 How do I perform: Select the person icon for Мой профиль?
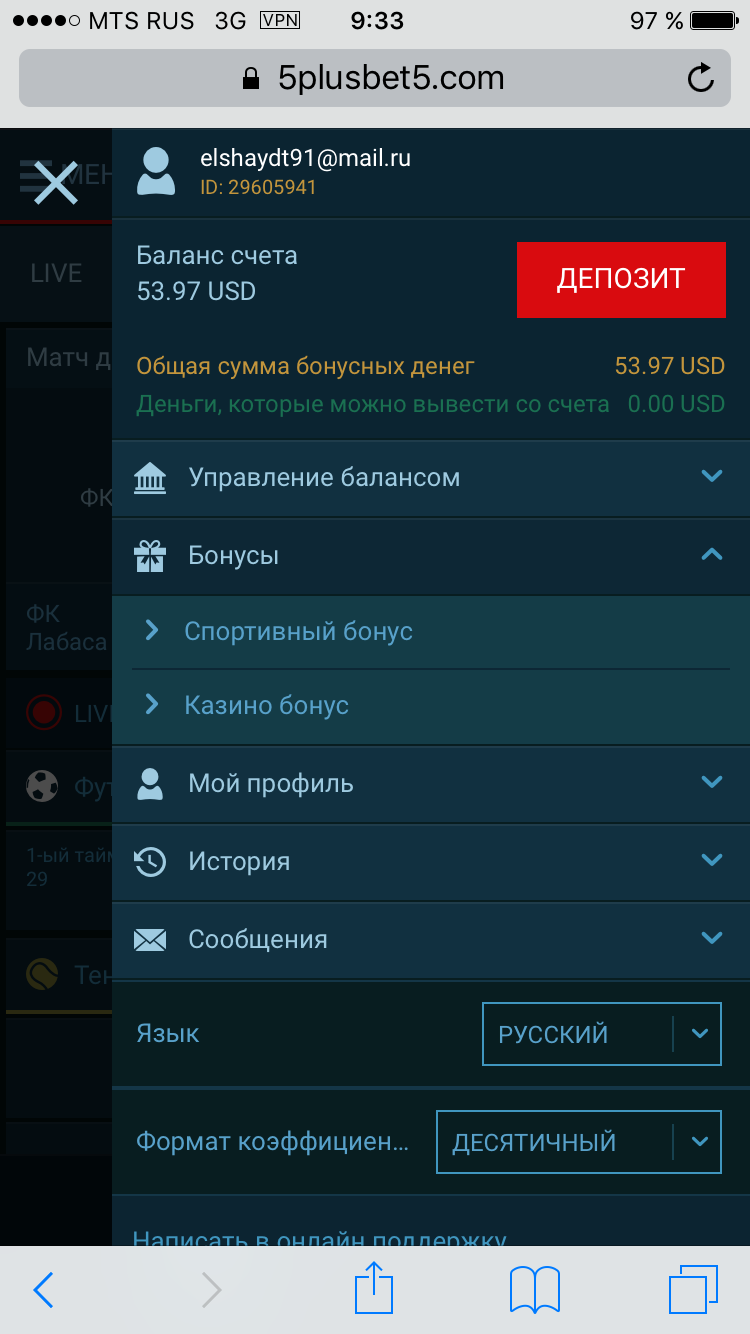[151, 784]
